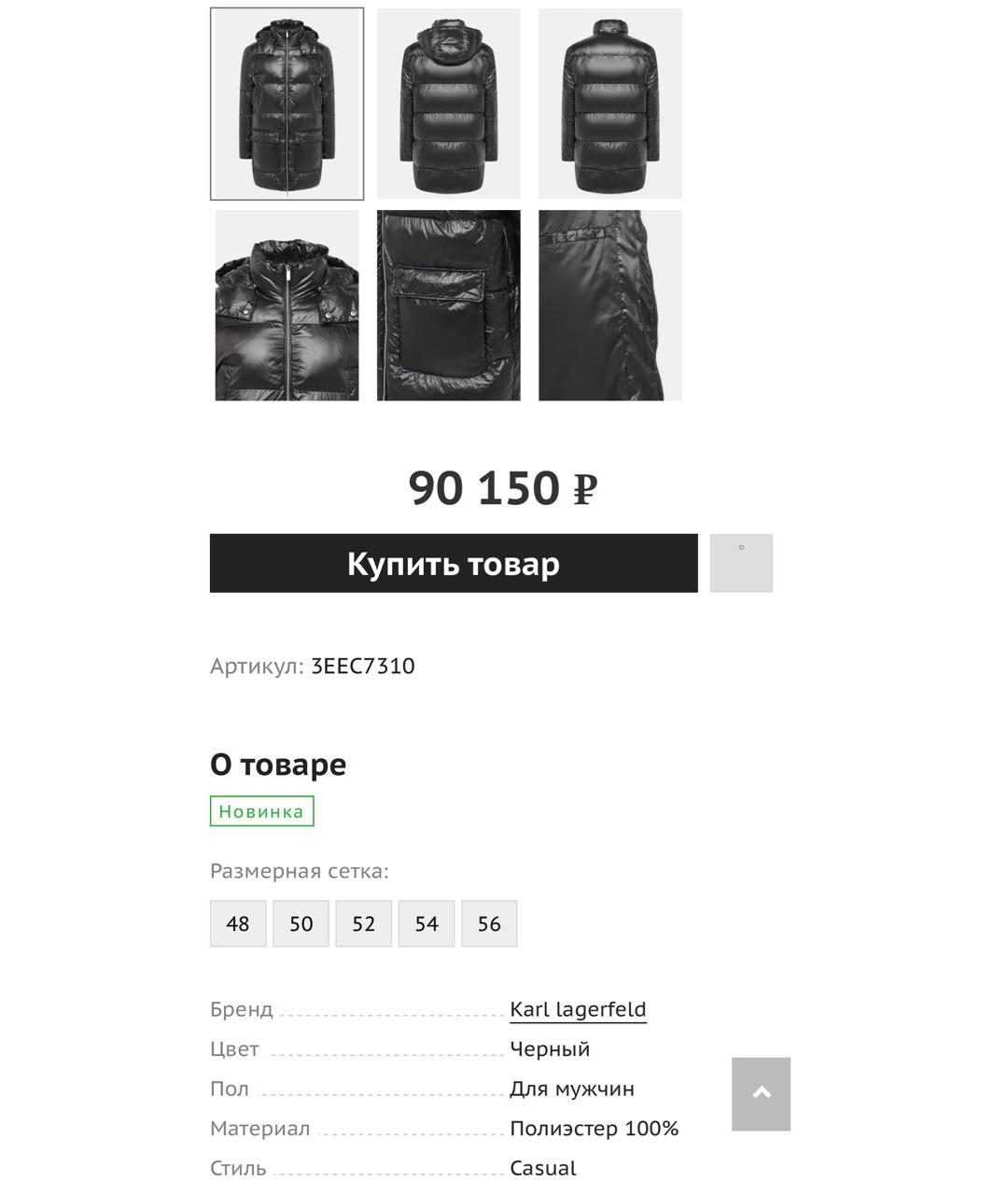The width and height of the screenshot is (1008, 1195).
Task: Show the pocket detail thumbnail
Action: (x=449, y=305)
